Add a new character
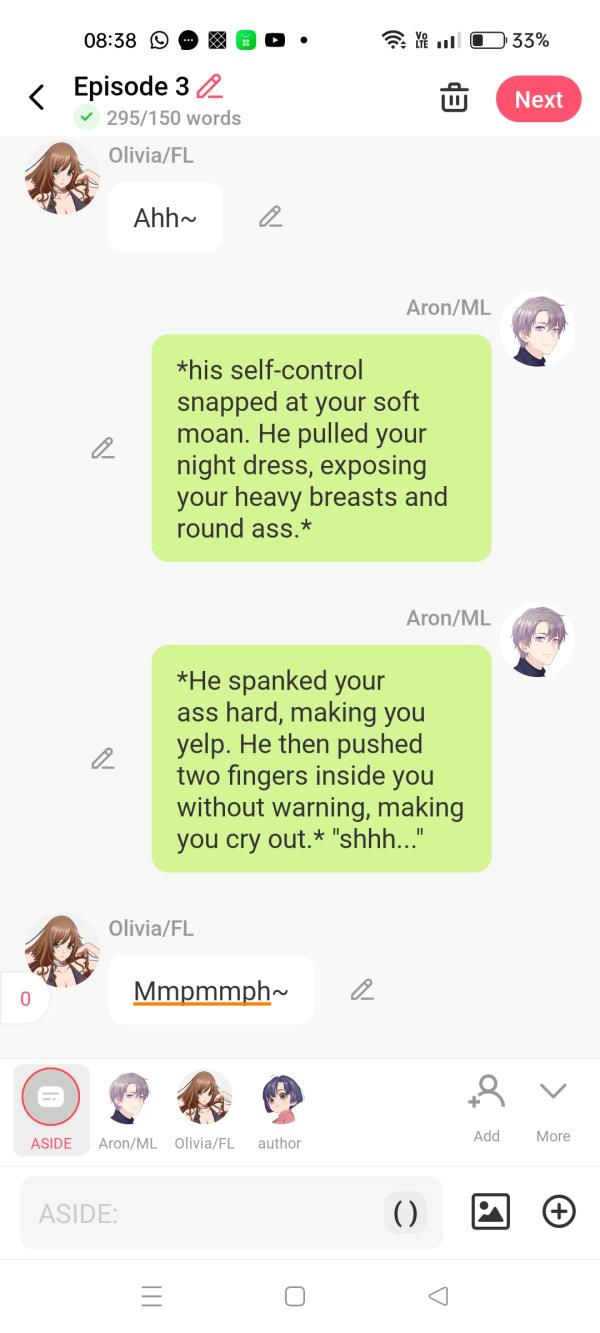 (x=487, y=1104)
